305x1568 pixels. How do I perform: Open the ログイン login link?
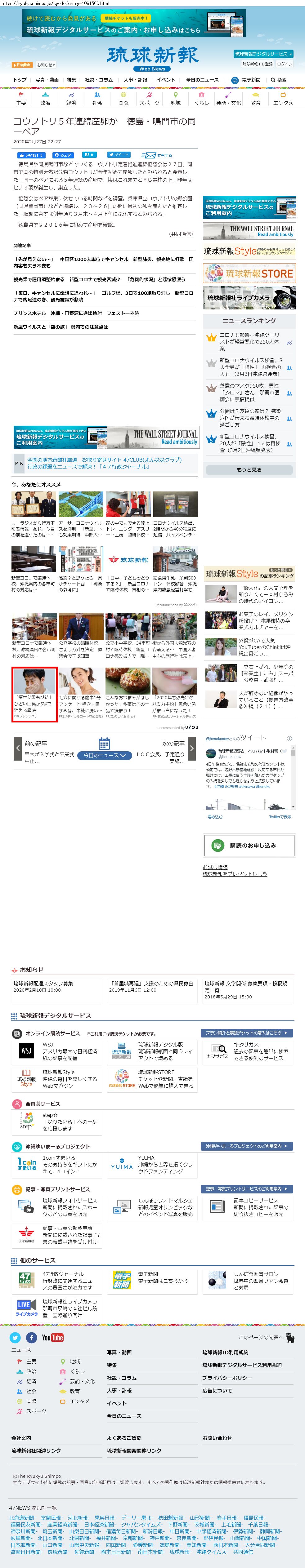click(x=284, y=64)
